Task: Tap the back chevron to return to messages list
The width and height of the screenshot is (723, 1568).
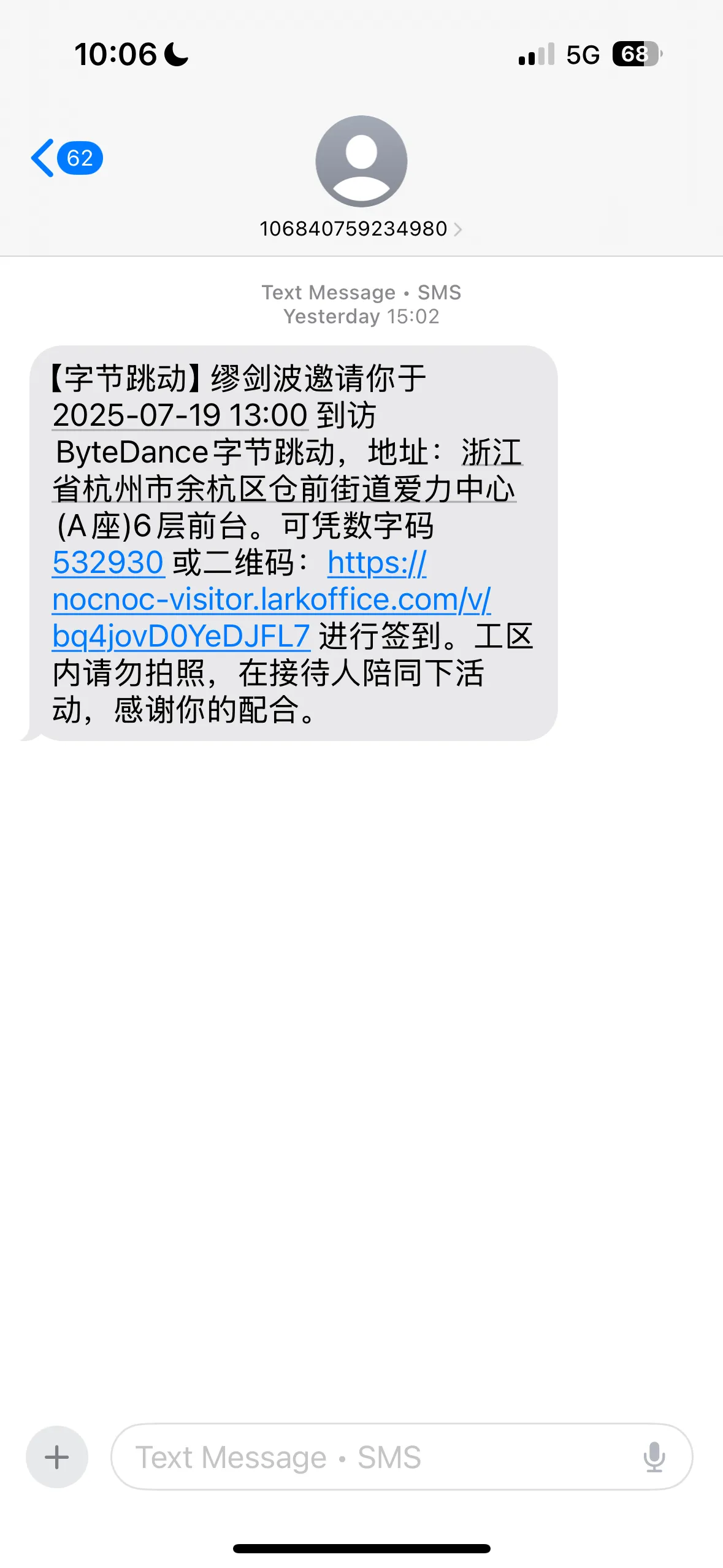Action: [x=40, y=158]
